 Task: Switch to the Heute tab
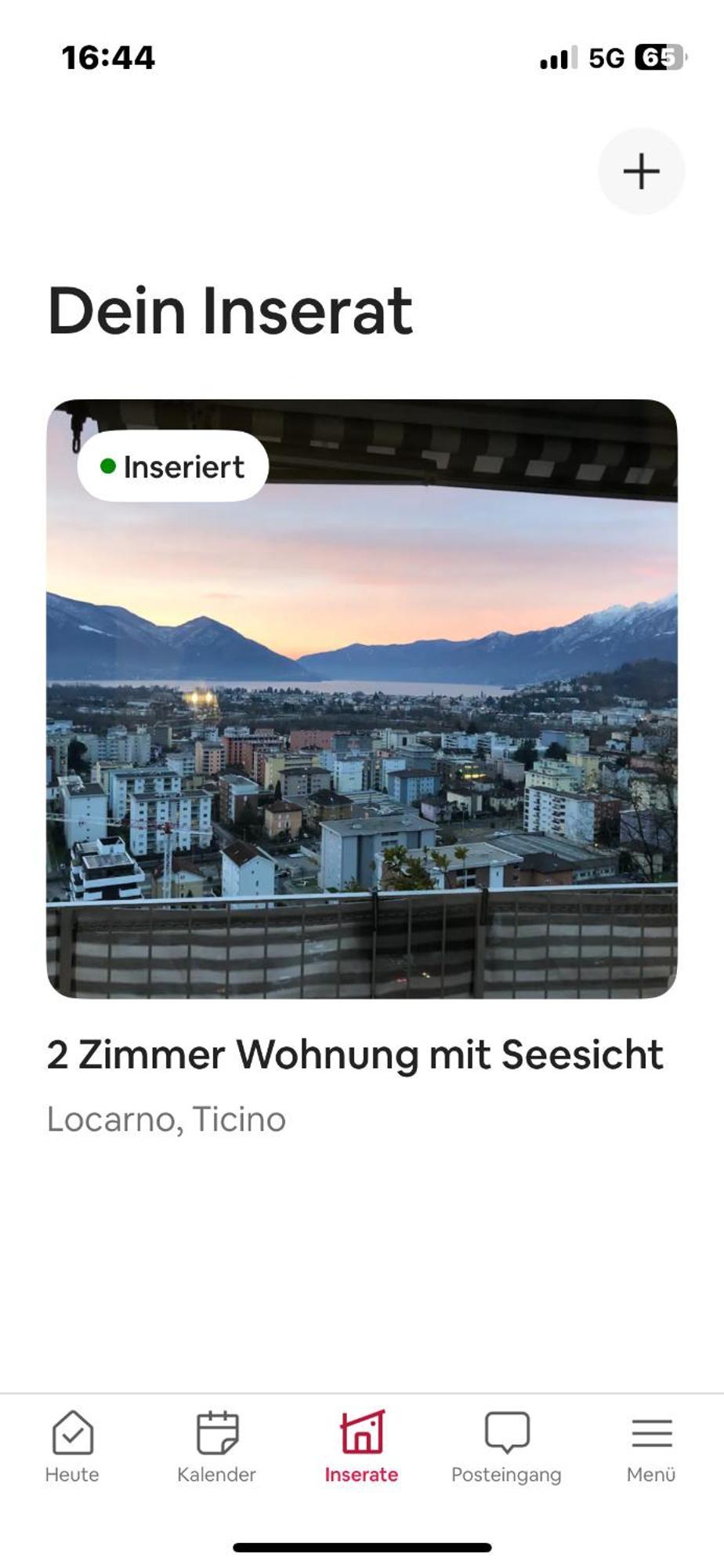[72, 1447]
